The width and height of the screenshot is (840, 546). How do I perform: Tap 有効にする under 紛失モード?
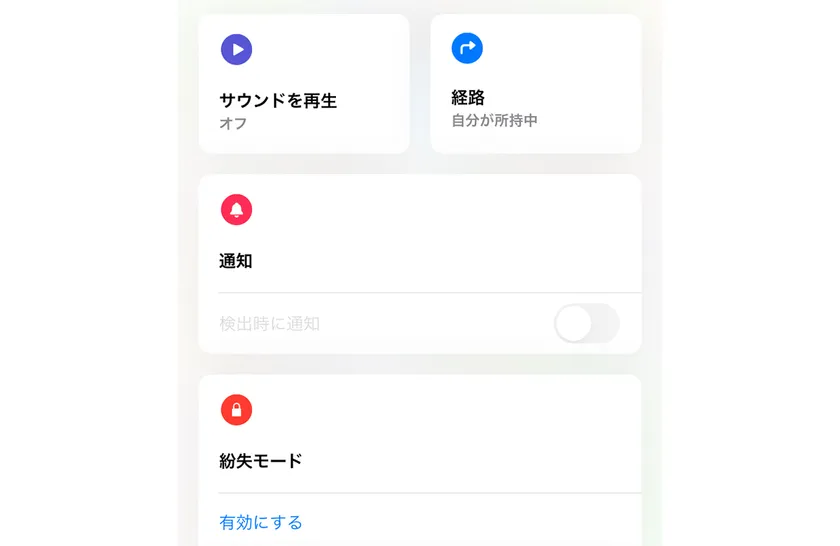(261, 522)
